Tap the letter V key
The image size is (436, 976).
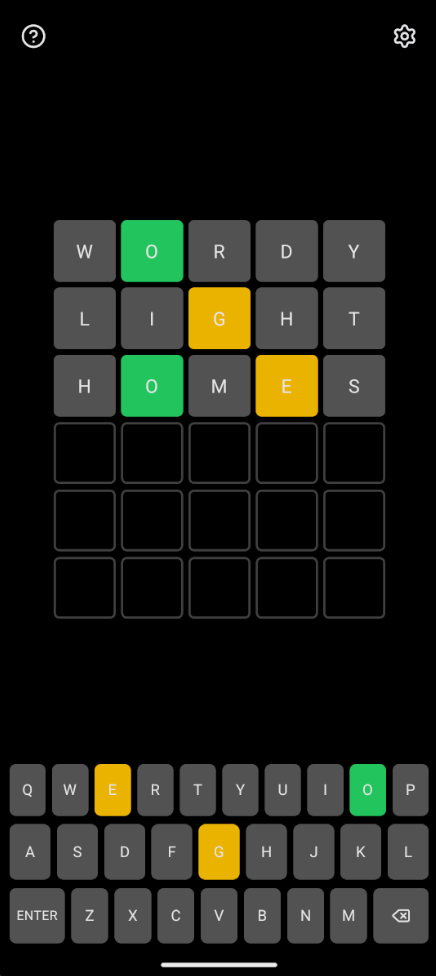pyautogui.click(x=219, y=916)
